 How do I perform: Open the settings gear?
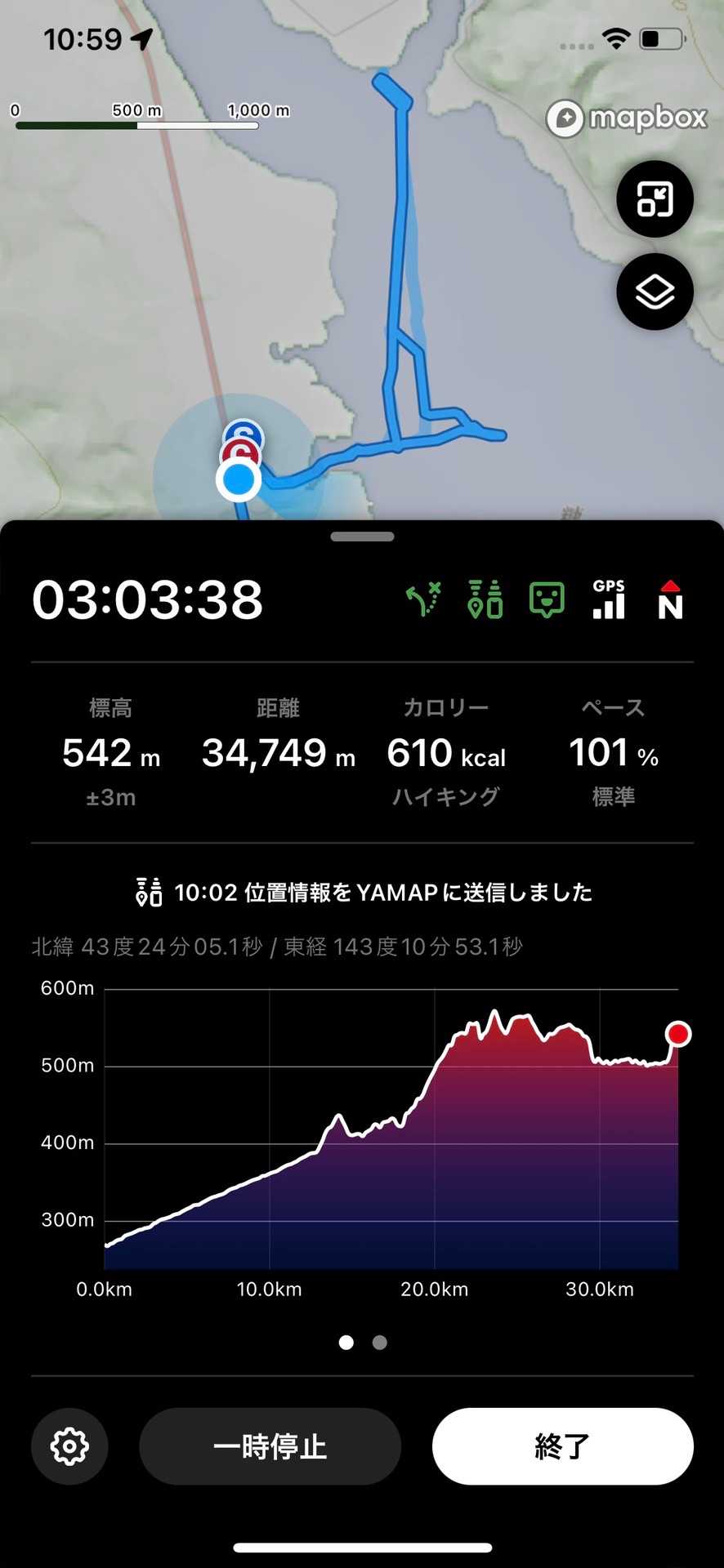(69, 1445)
